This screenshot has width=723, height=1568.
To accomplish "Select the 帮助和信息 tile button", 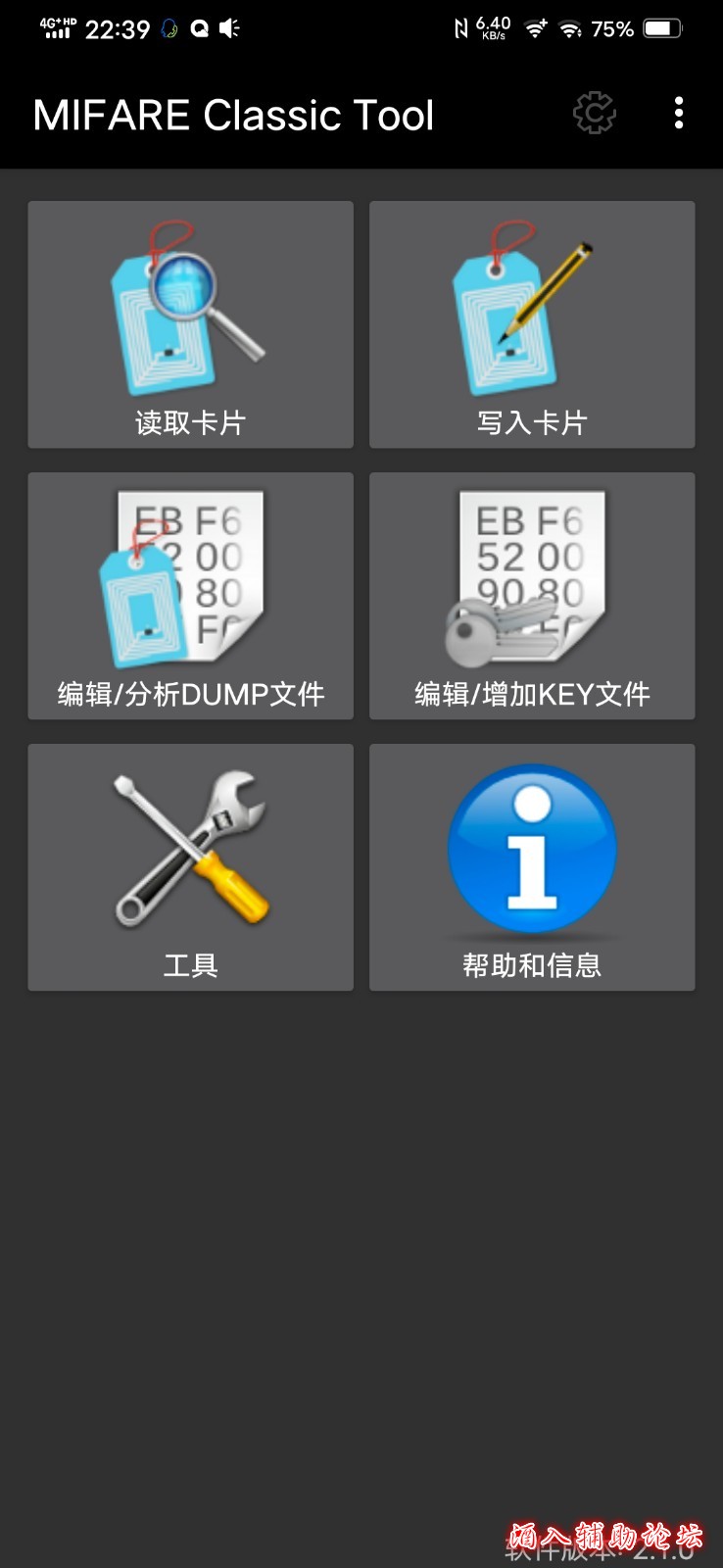I will [x=532, y=867].
